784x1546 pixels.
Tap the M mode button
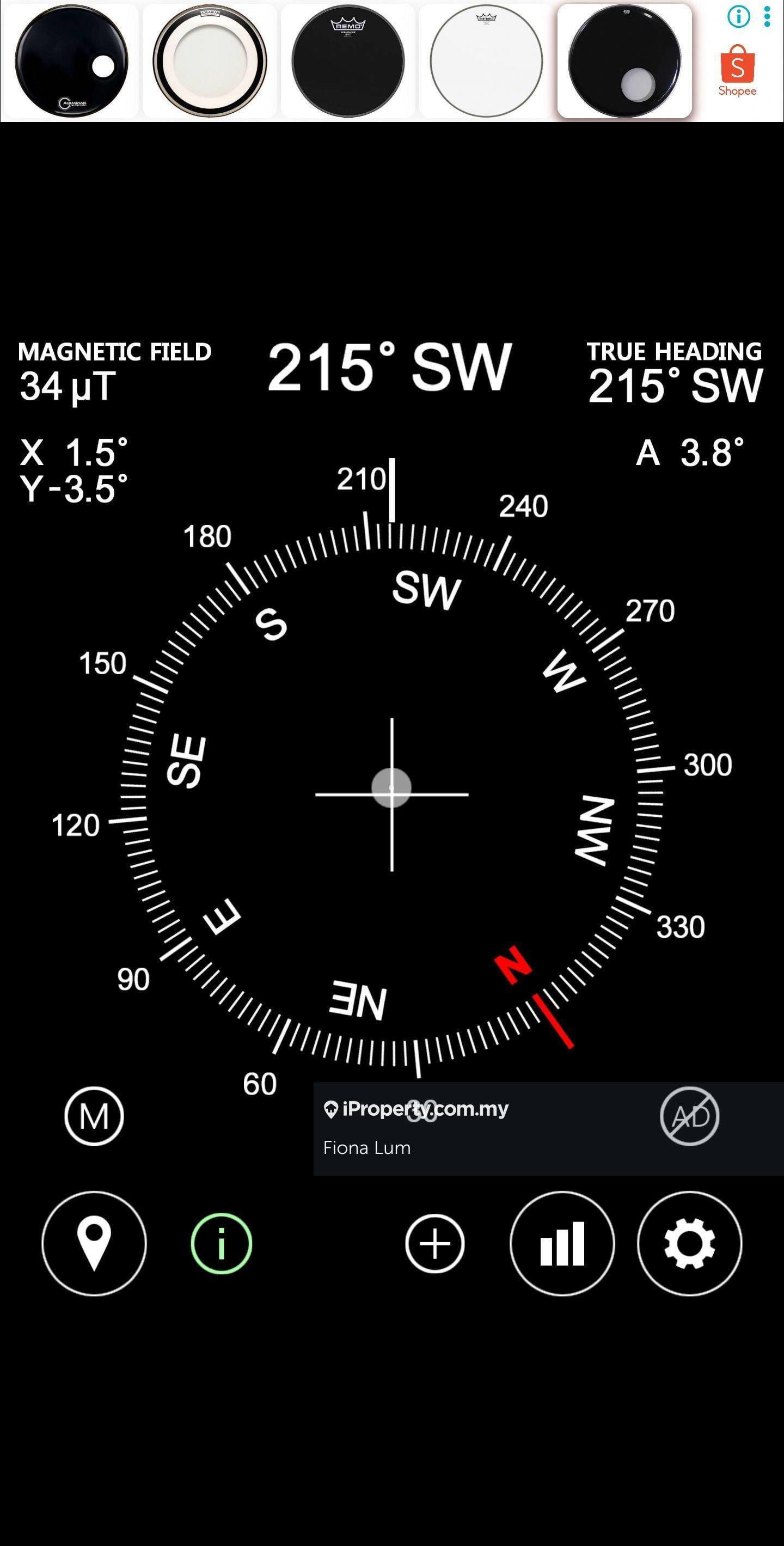pyautogui.click(x=94, y=1116)
